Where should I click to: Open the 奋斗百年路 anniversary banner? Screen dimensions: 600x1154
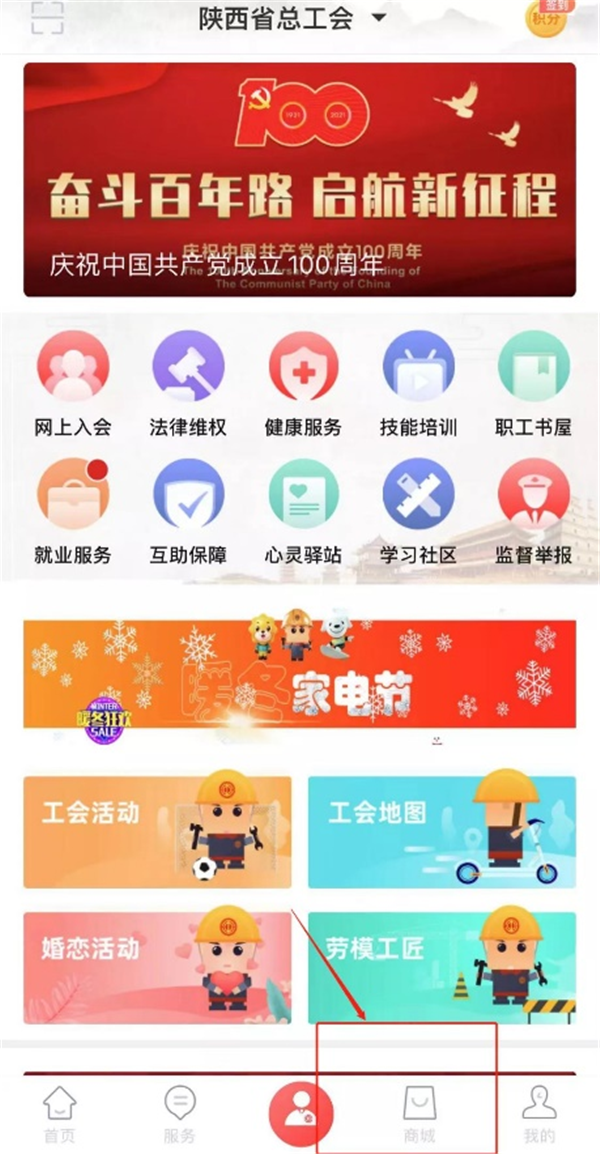click(x=300, y=180)
